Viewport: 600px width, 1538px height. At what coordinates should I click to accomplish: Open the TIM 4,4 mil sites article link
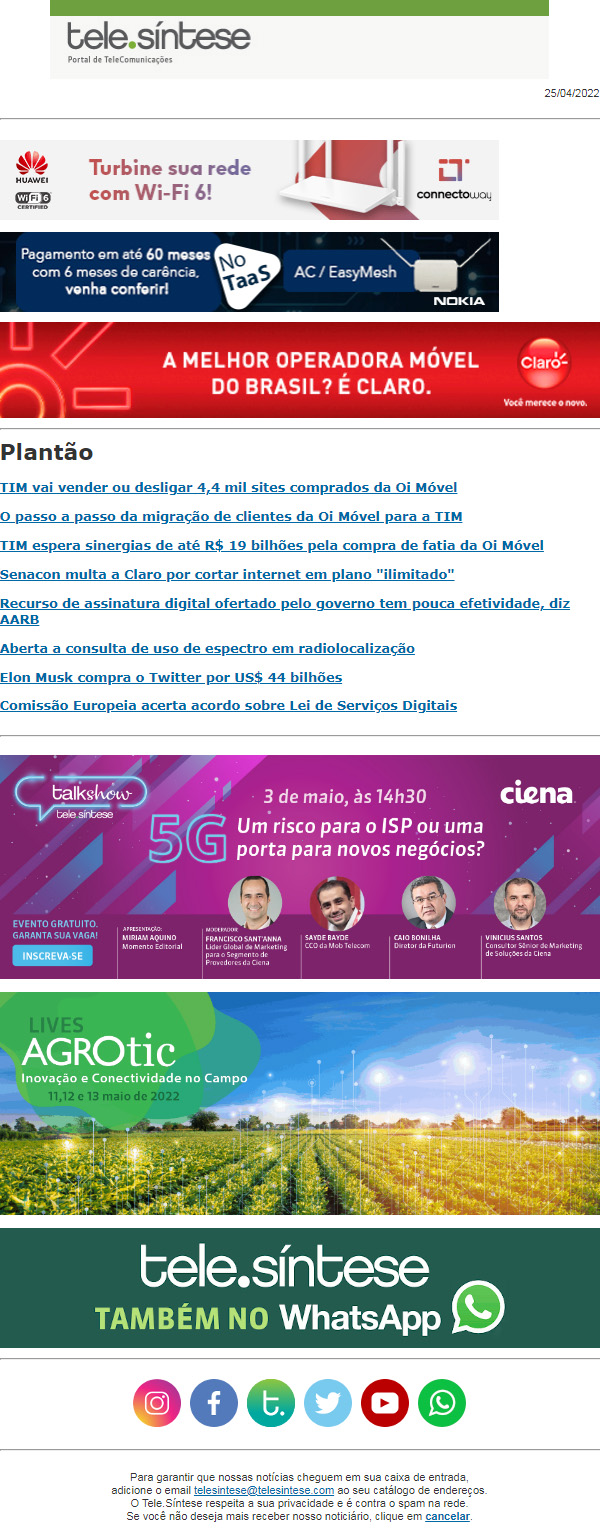[228, 488]
